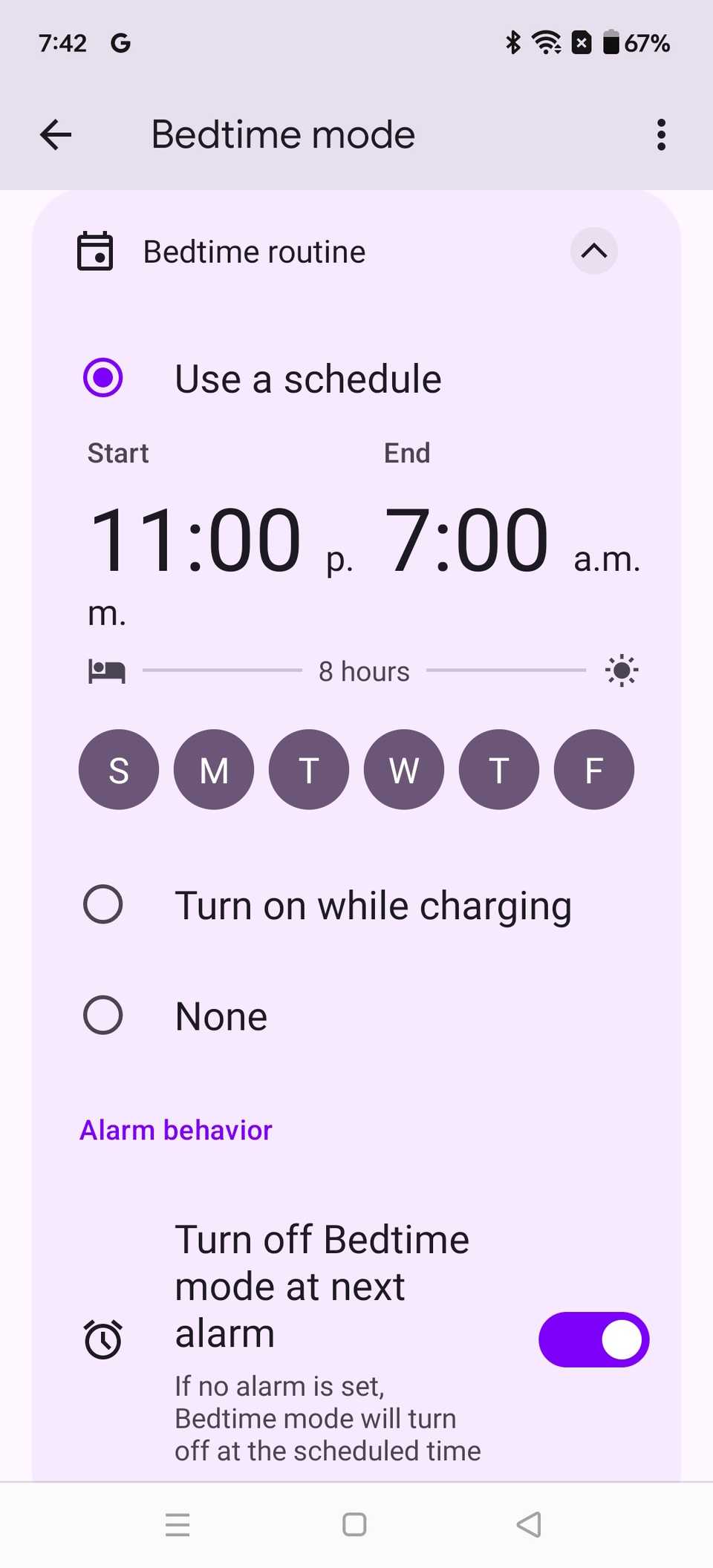This screenshot has width=713, height=1568.
Task: Select the None option
Action: click(103, 1015)
